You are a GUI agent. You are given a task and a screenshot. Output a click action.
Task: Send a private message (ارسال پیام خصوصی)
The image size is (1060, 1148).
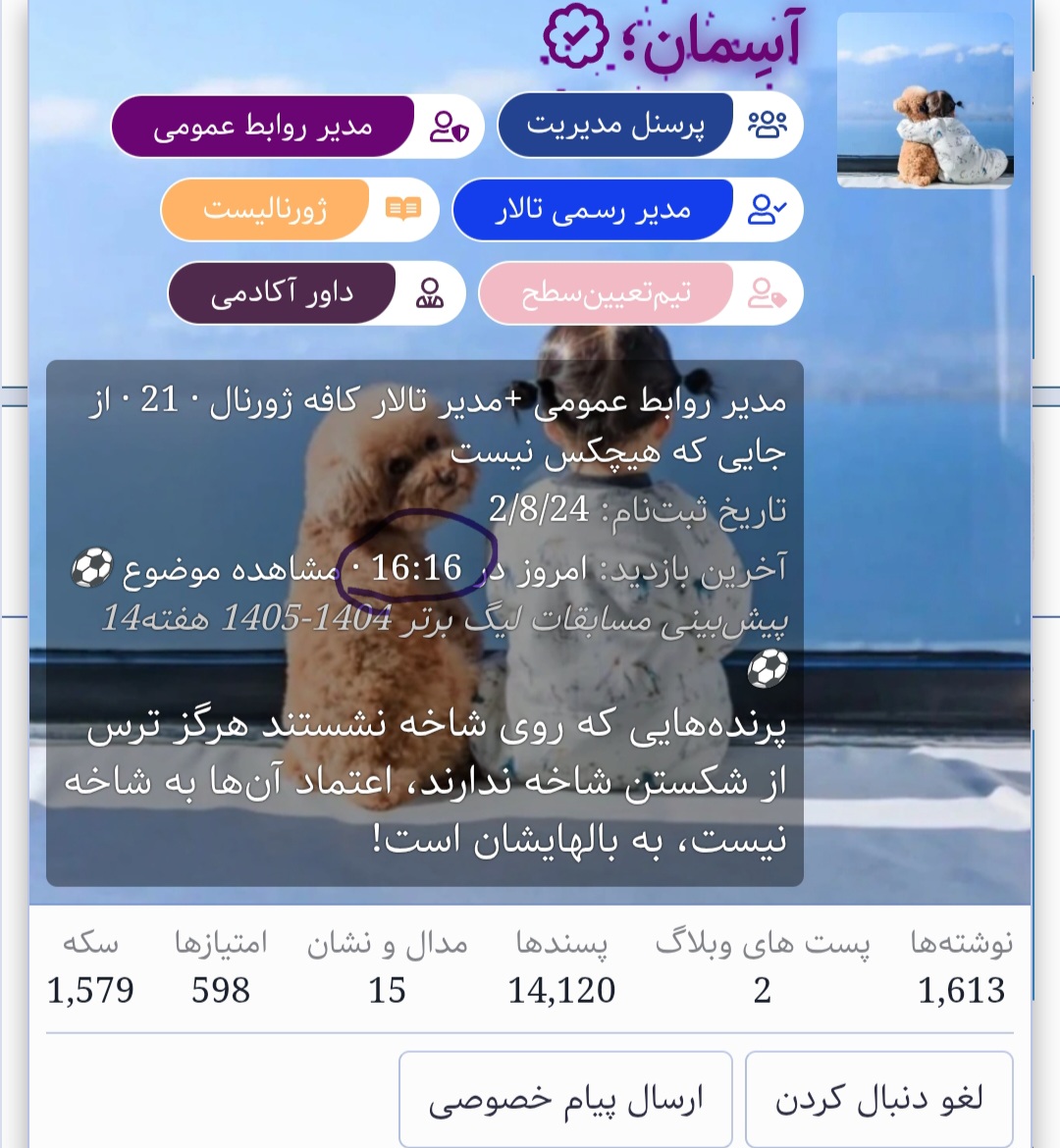click(x=565, y=1099)
